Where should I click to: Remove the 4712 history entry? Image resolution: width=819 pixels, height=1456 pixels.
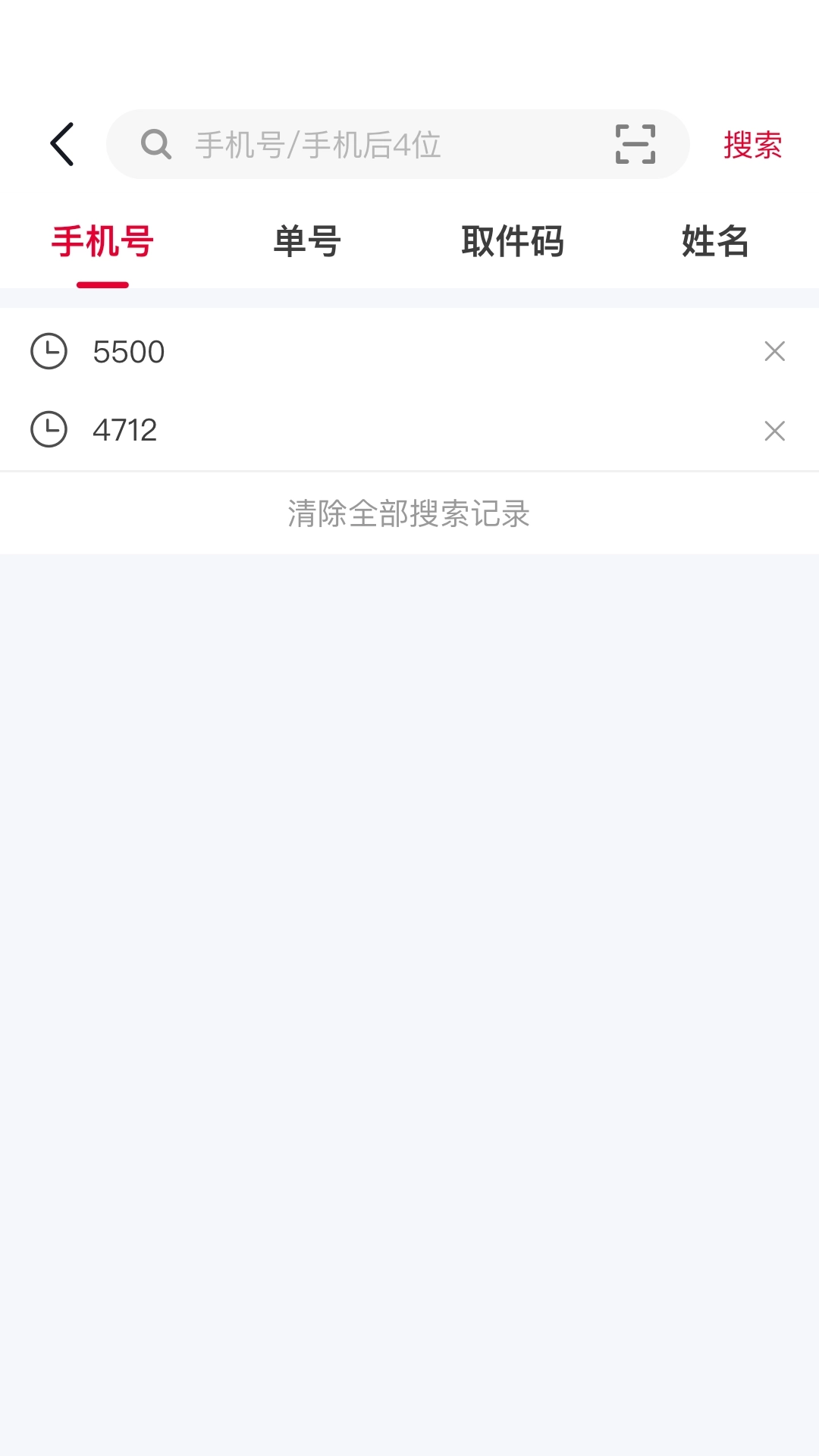pyautogui.click(x=774, y=431)
